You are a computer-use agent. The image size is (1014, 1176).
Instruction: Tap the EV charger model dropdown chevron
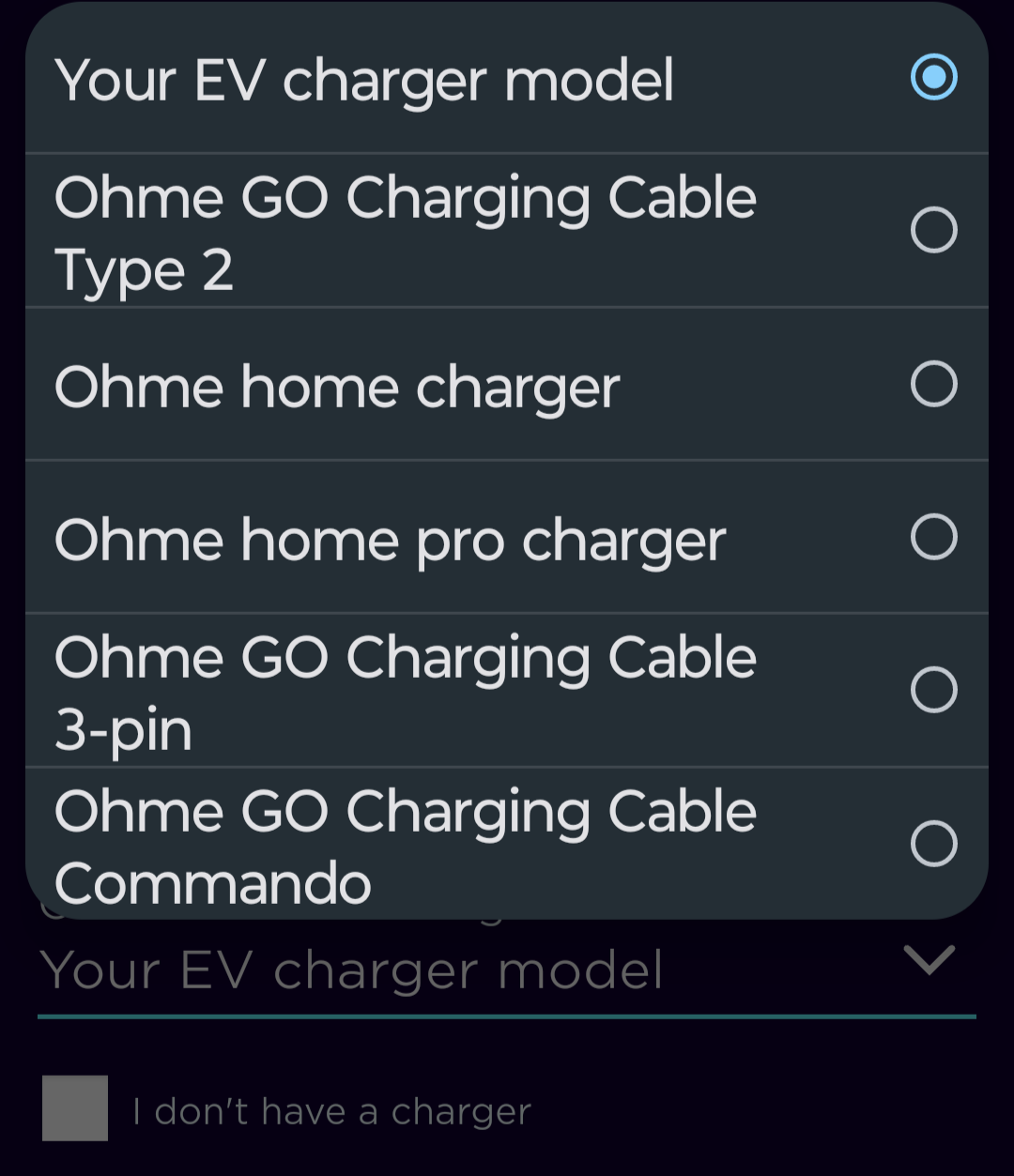[928, 960]
